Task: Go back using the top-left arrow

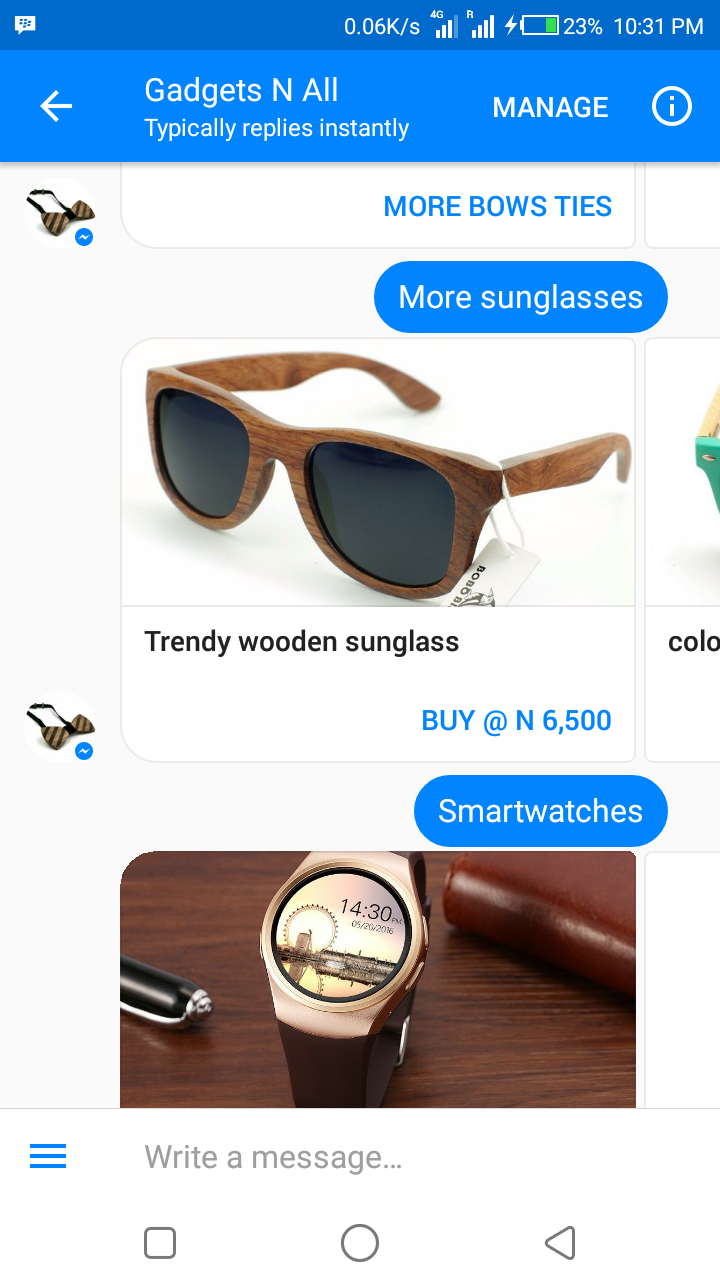Action: pyautogui.click(x=56, y=106)
